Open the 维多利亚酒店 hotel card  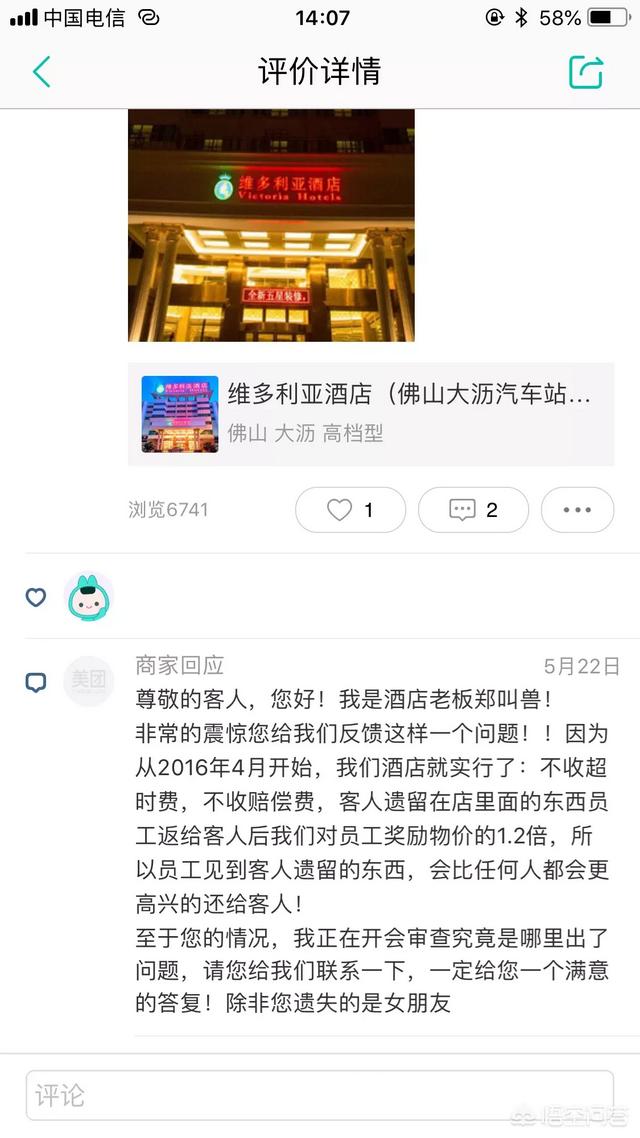(371, 414)
